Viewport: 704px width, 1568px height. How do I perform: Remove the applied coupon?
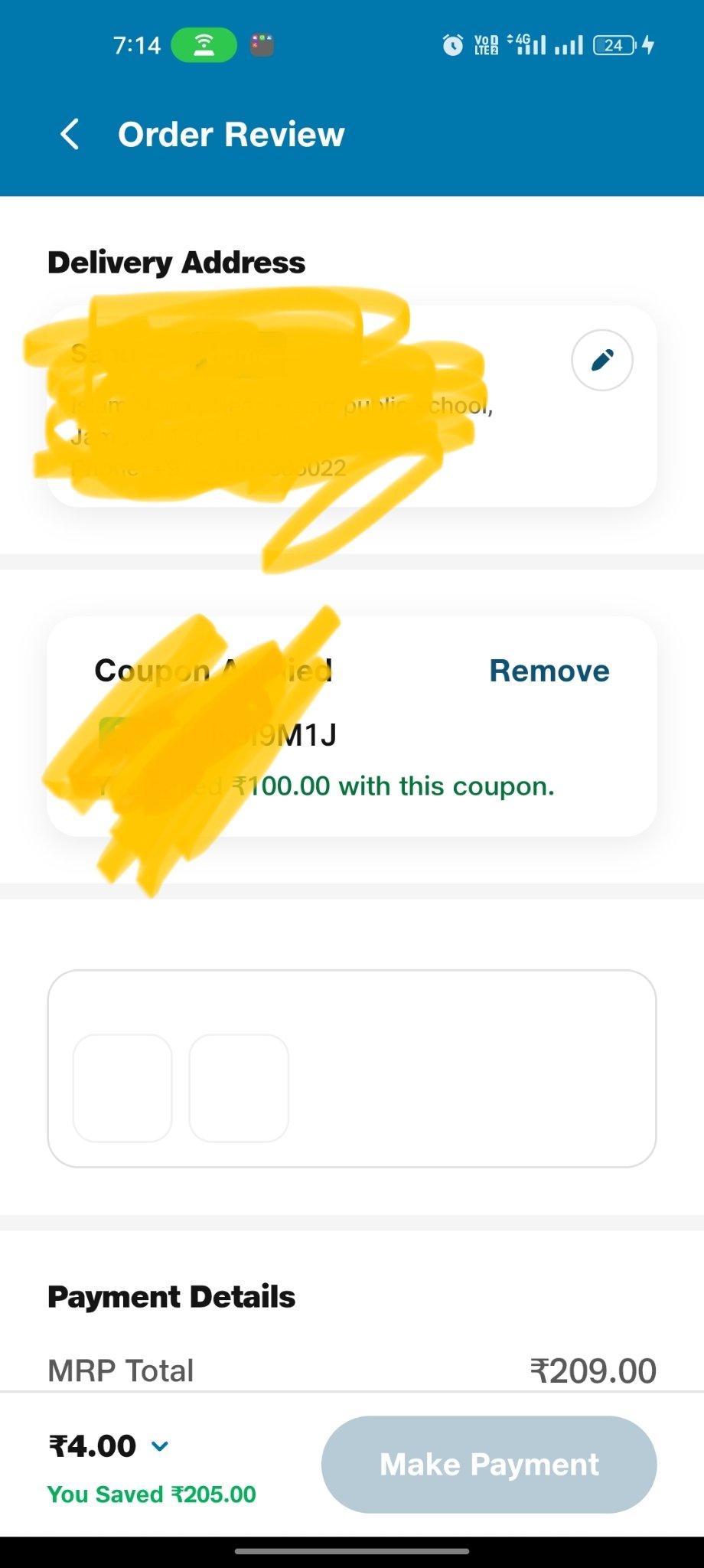click(549, 671)
